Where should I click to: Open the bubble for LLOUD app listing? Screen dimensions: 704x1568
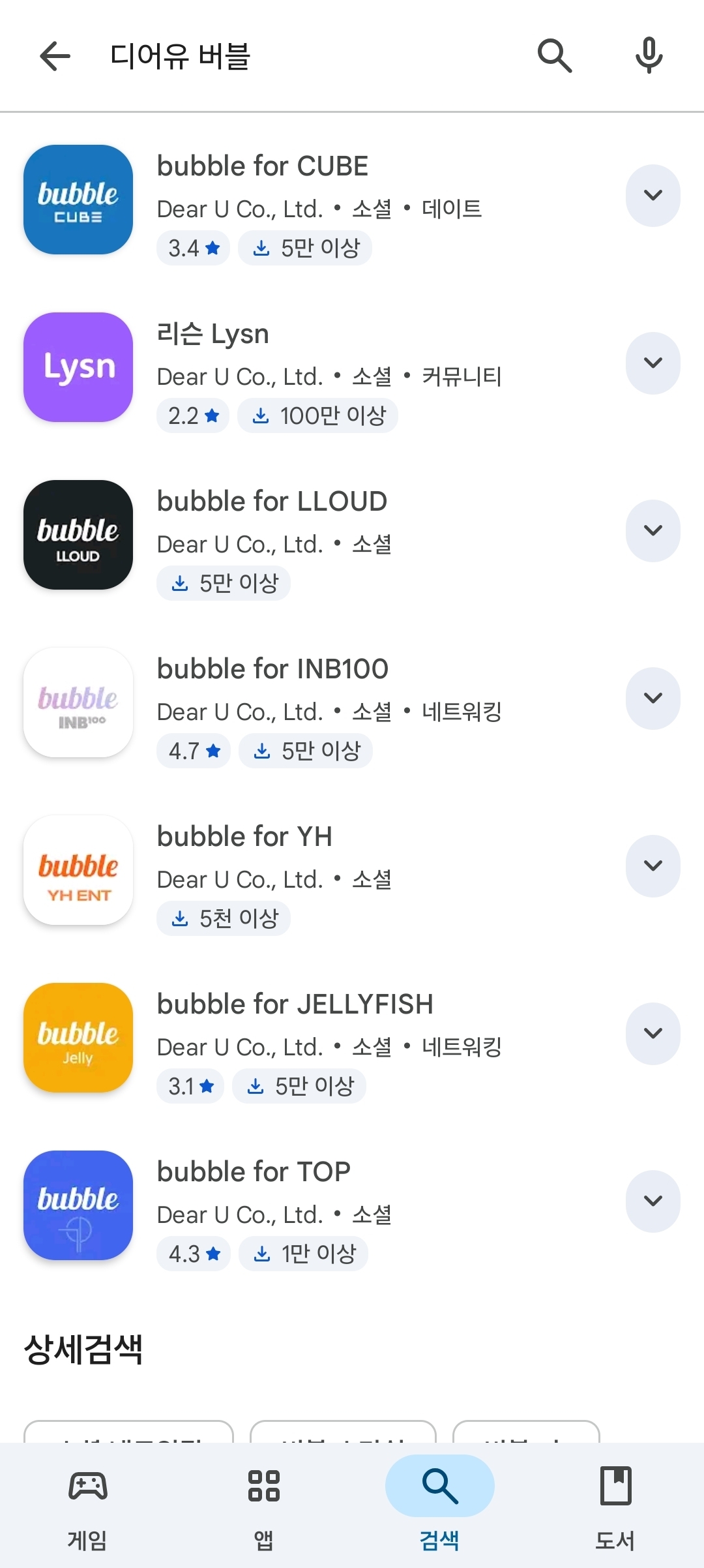(x=272, y=502)
